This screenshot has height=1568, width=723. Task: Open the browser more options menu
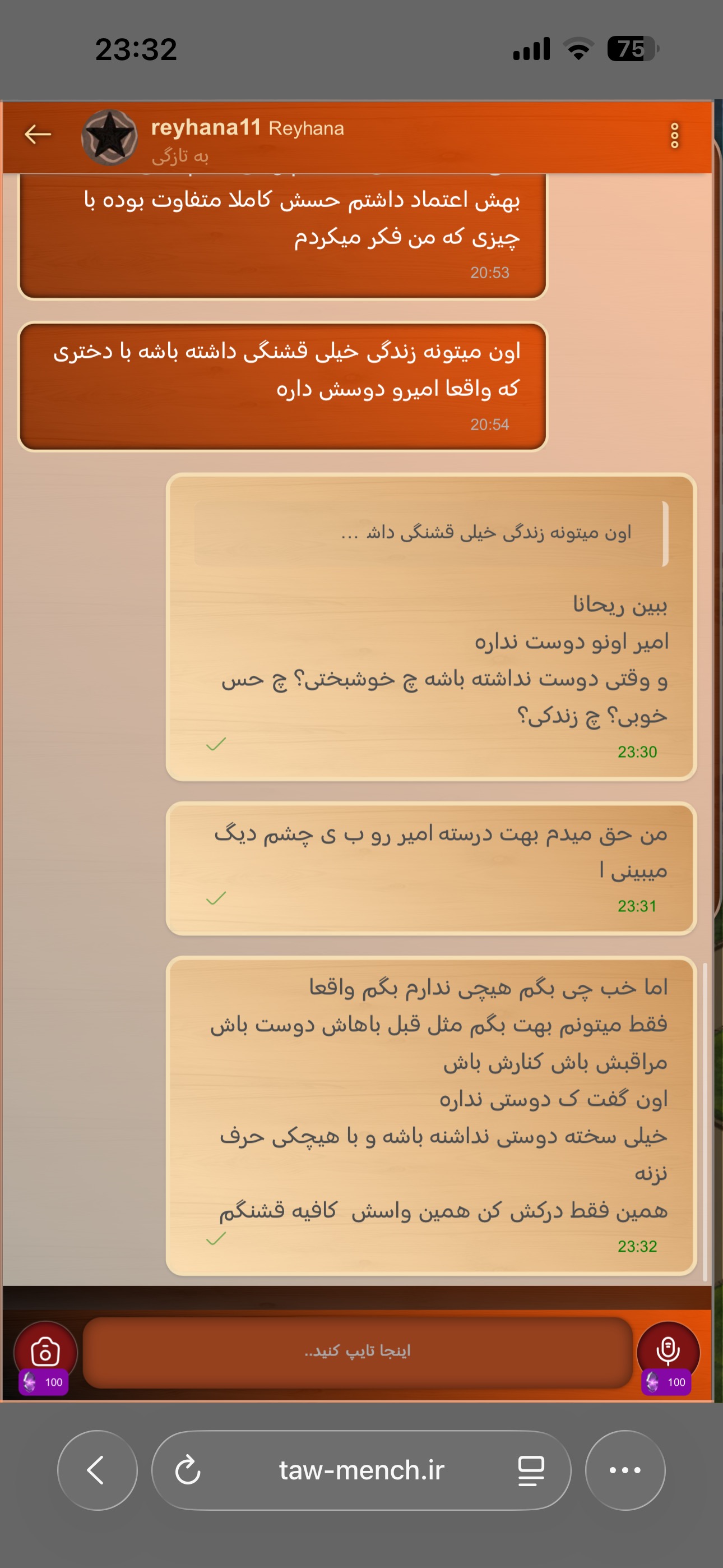click(x=625, y=1470)
